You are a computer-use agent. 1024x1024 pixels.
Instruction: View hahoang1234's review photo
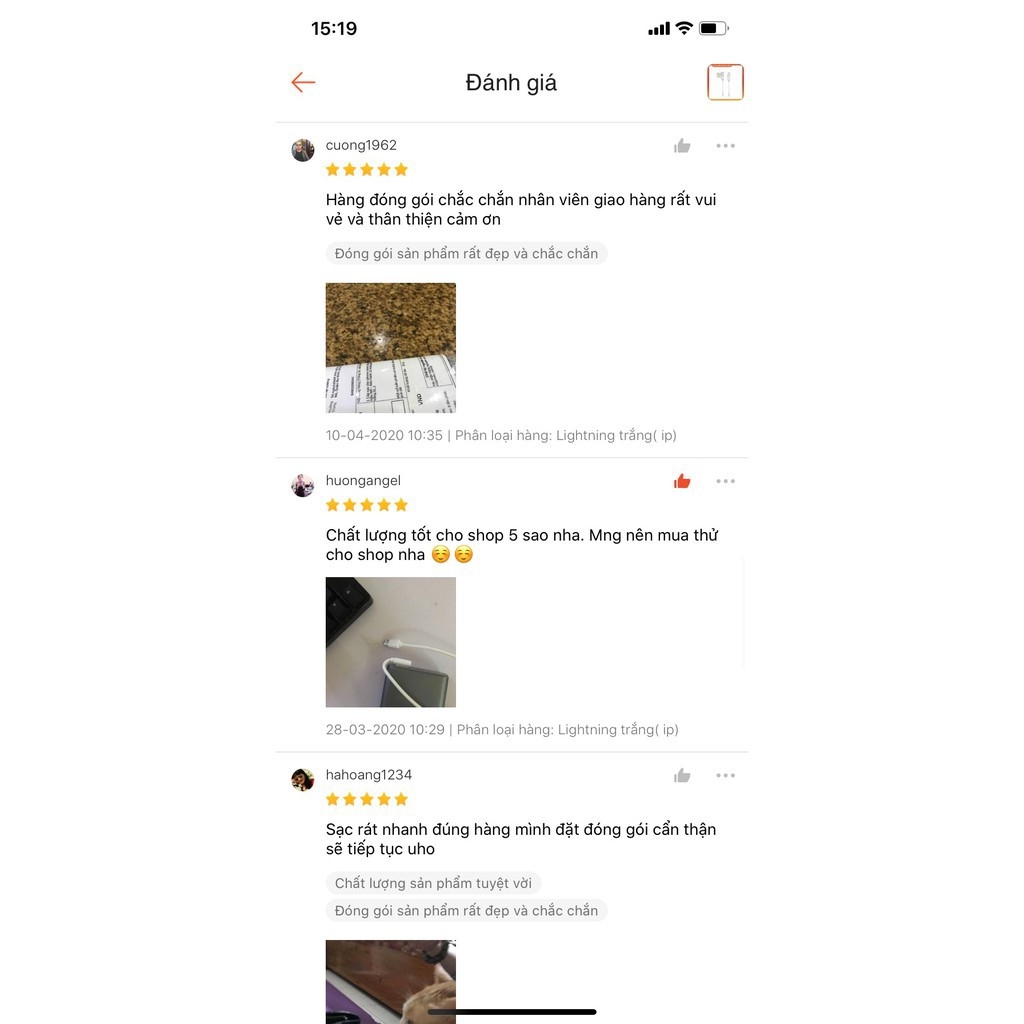point(390,980)
